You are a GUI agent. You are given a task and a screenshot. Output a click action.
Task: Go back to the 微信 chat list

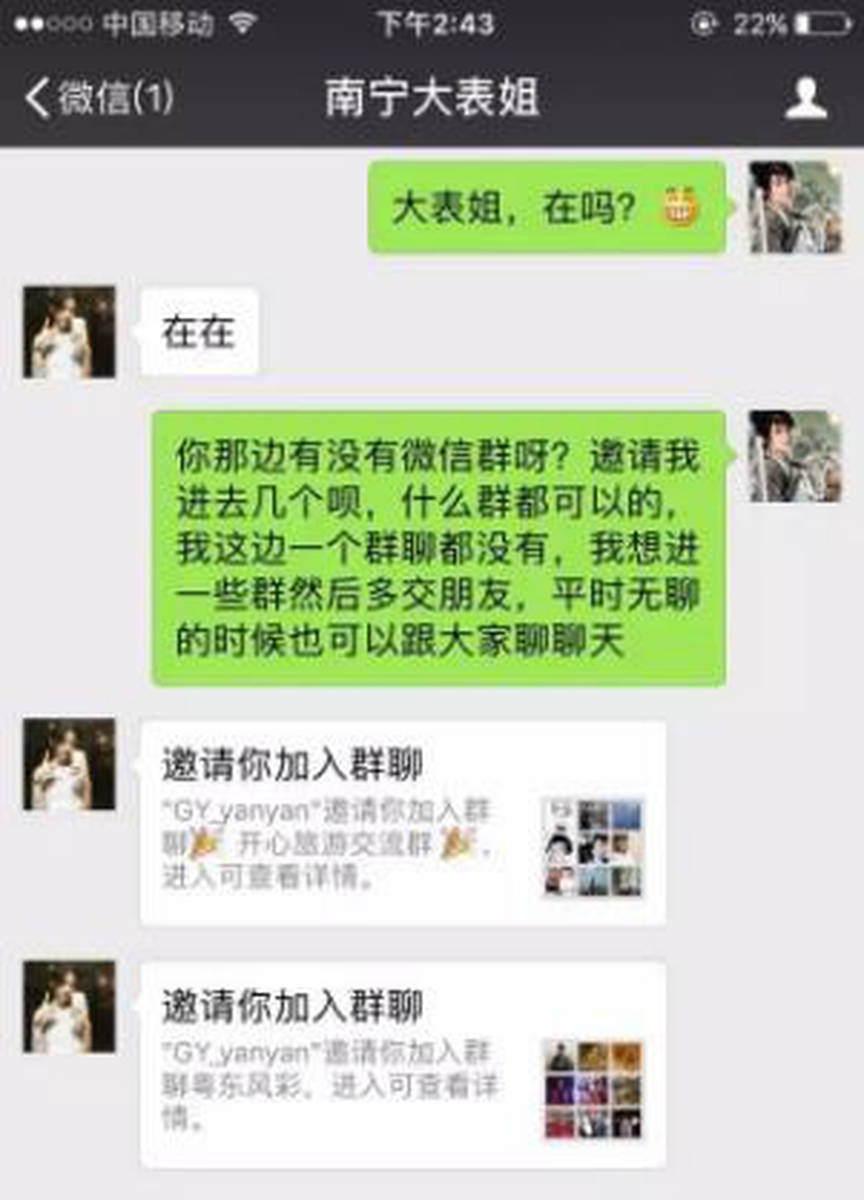98,98
